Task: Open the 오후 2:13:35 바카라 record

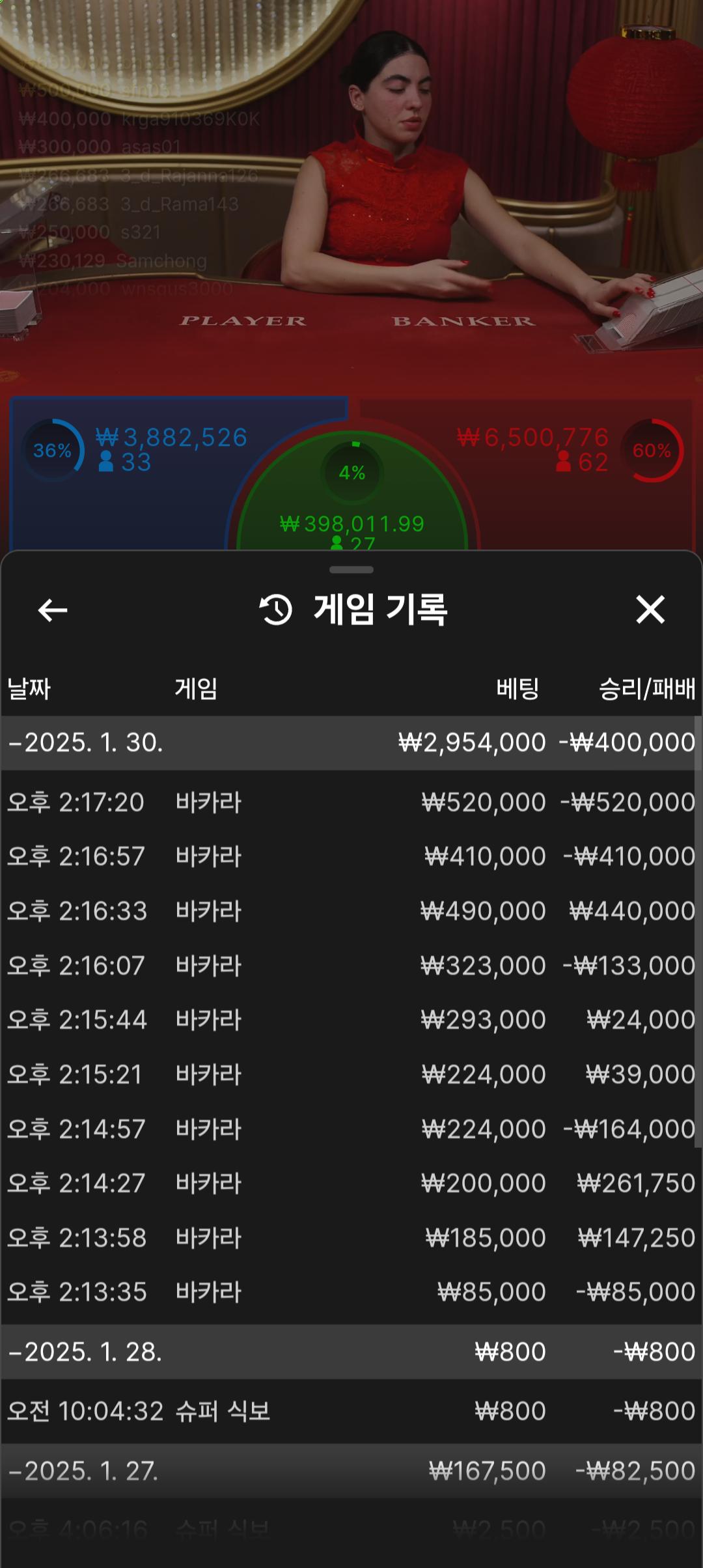Action: coord(350,1292)
